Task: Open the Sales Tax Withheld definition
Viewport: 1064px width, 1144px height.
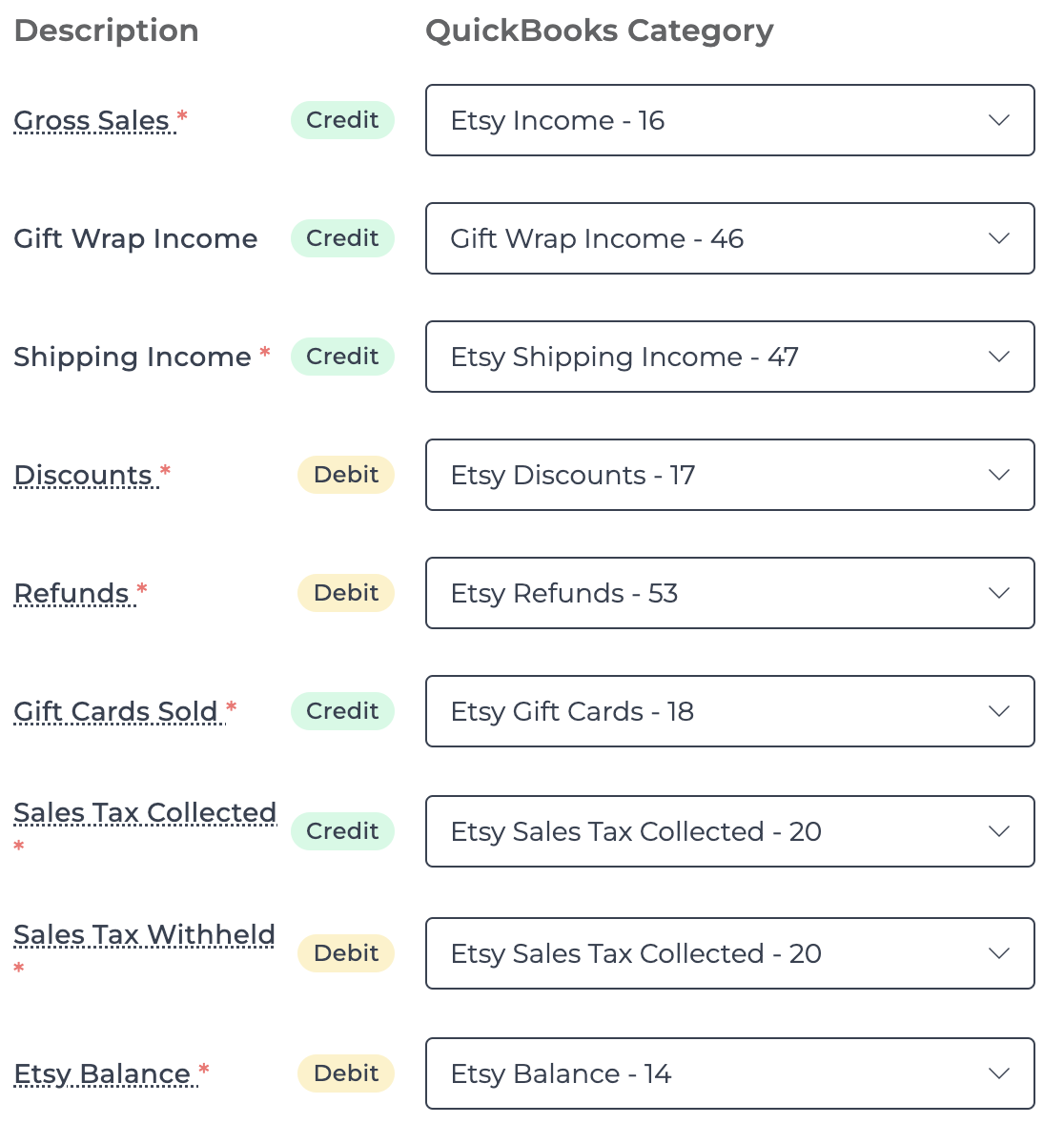Action: (x=144, y=935)
